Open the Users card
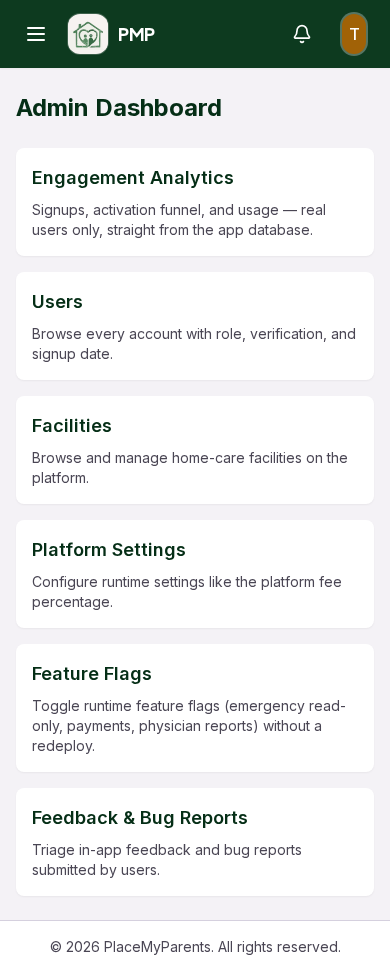Image resolution: width=390 pixels, height=973 pixels. [195, 326]
